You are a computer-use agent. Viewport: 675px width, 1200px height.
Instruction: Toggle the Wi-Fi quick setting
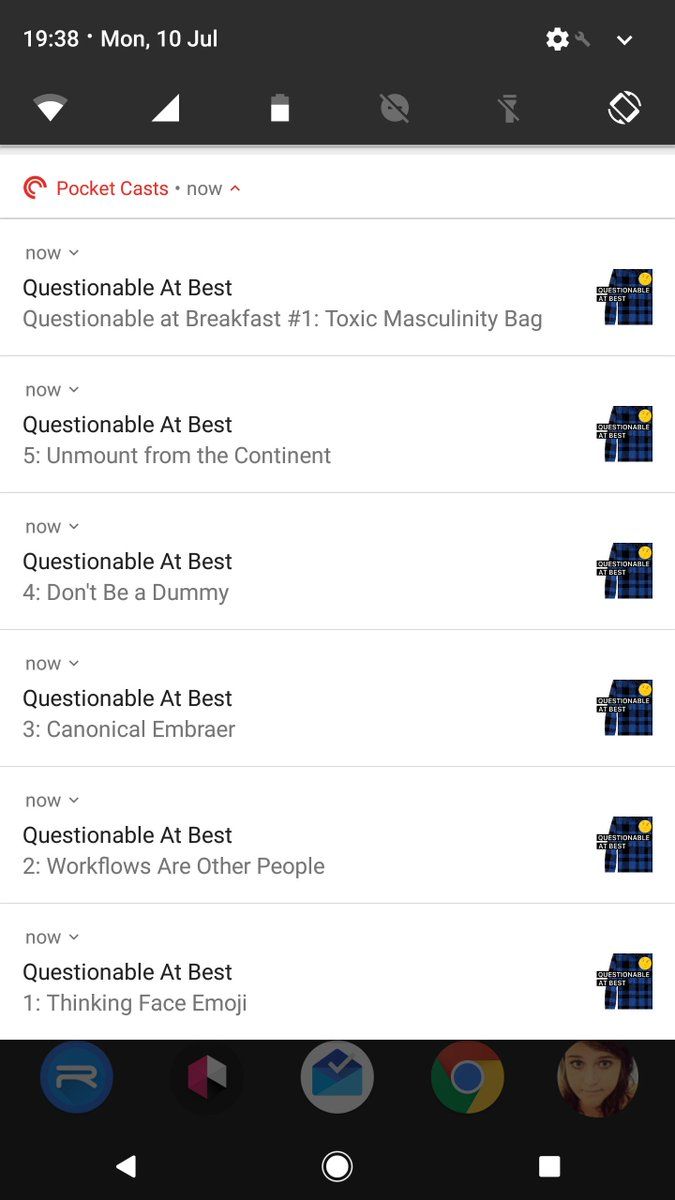pos(50,108)
